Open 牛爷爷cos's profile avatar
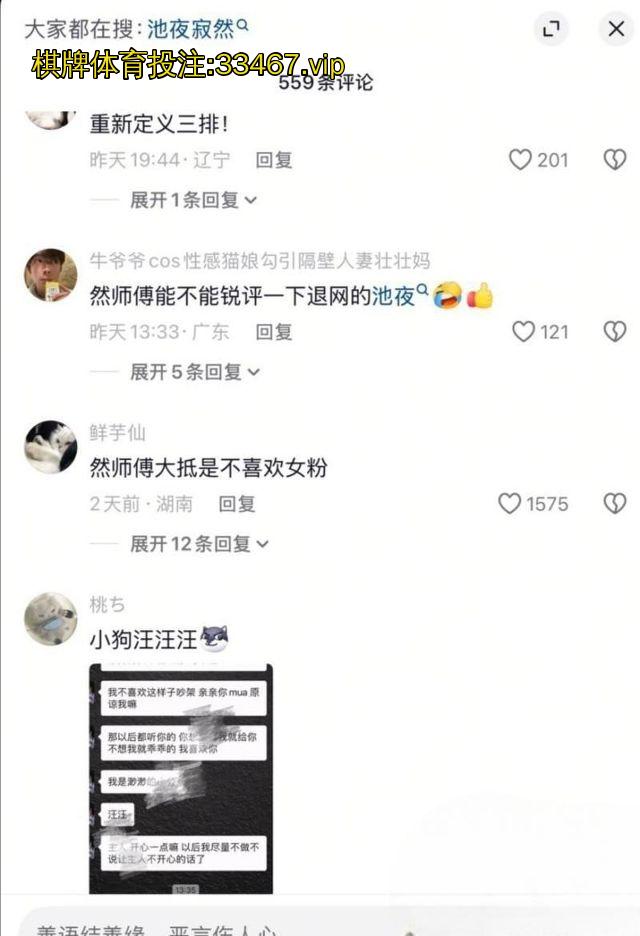640x936 pixels. (50, 275)
